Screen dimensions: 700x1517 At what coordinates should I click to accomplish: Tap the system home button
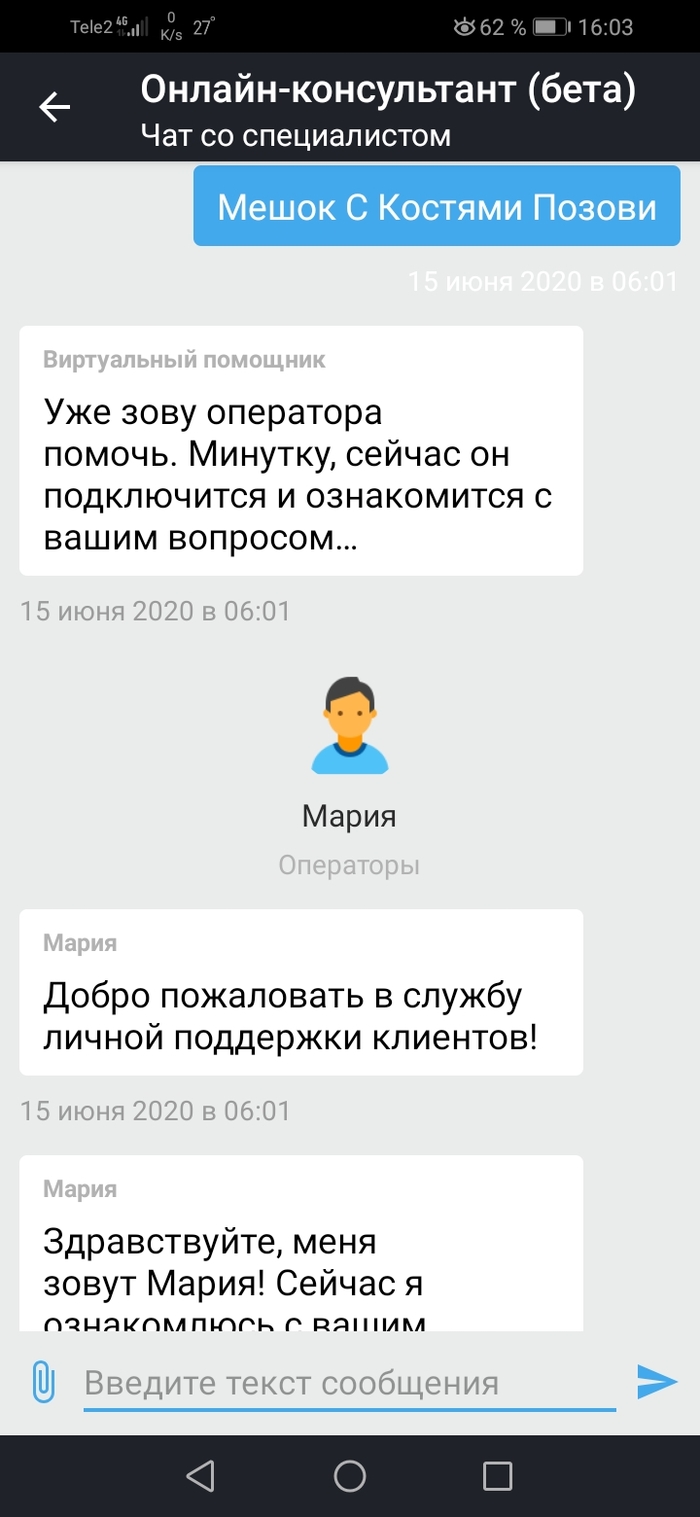coord(349,1476)
